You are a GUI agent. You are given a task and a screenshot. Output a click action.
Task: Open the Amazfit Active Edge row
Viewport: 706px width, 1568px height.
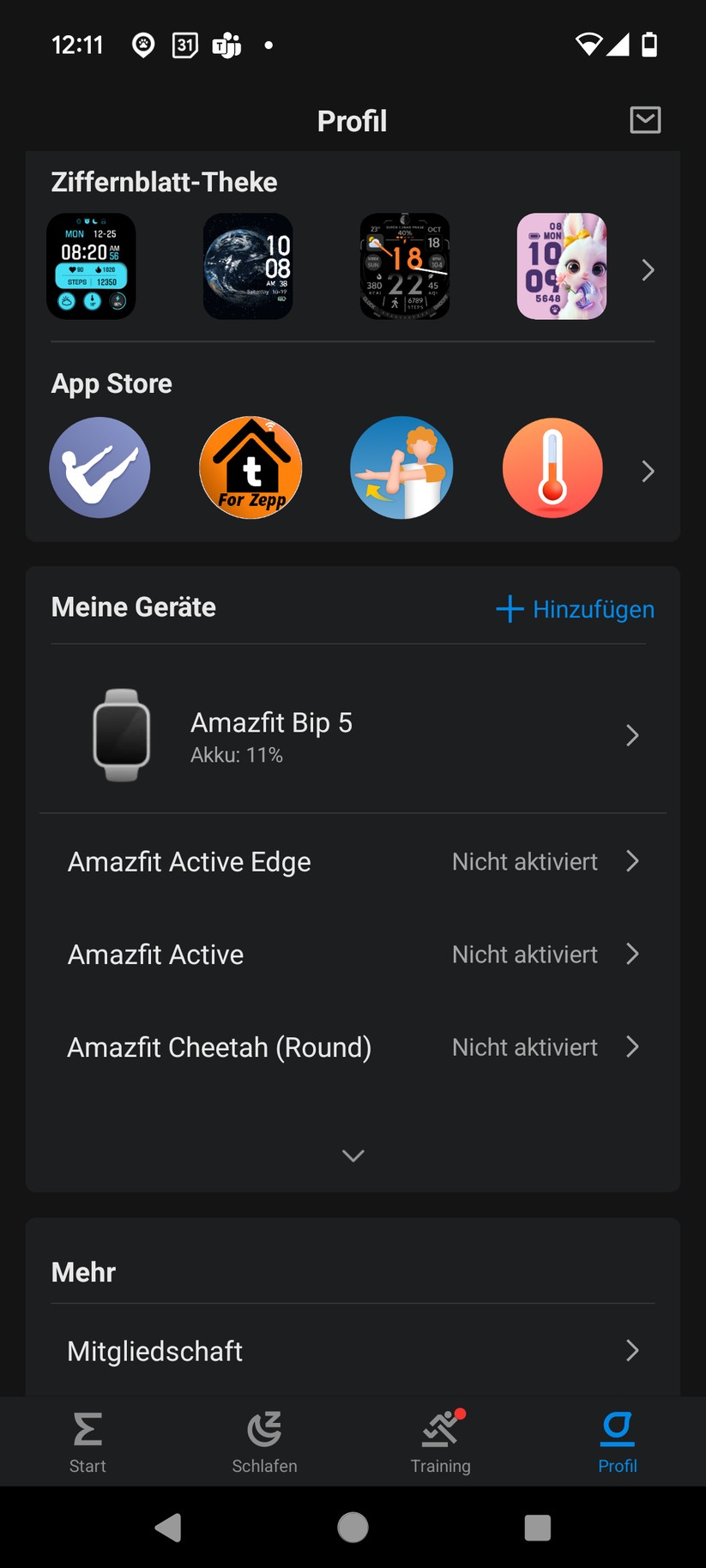(x=353, y=861)
